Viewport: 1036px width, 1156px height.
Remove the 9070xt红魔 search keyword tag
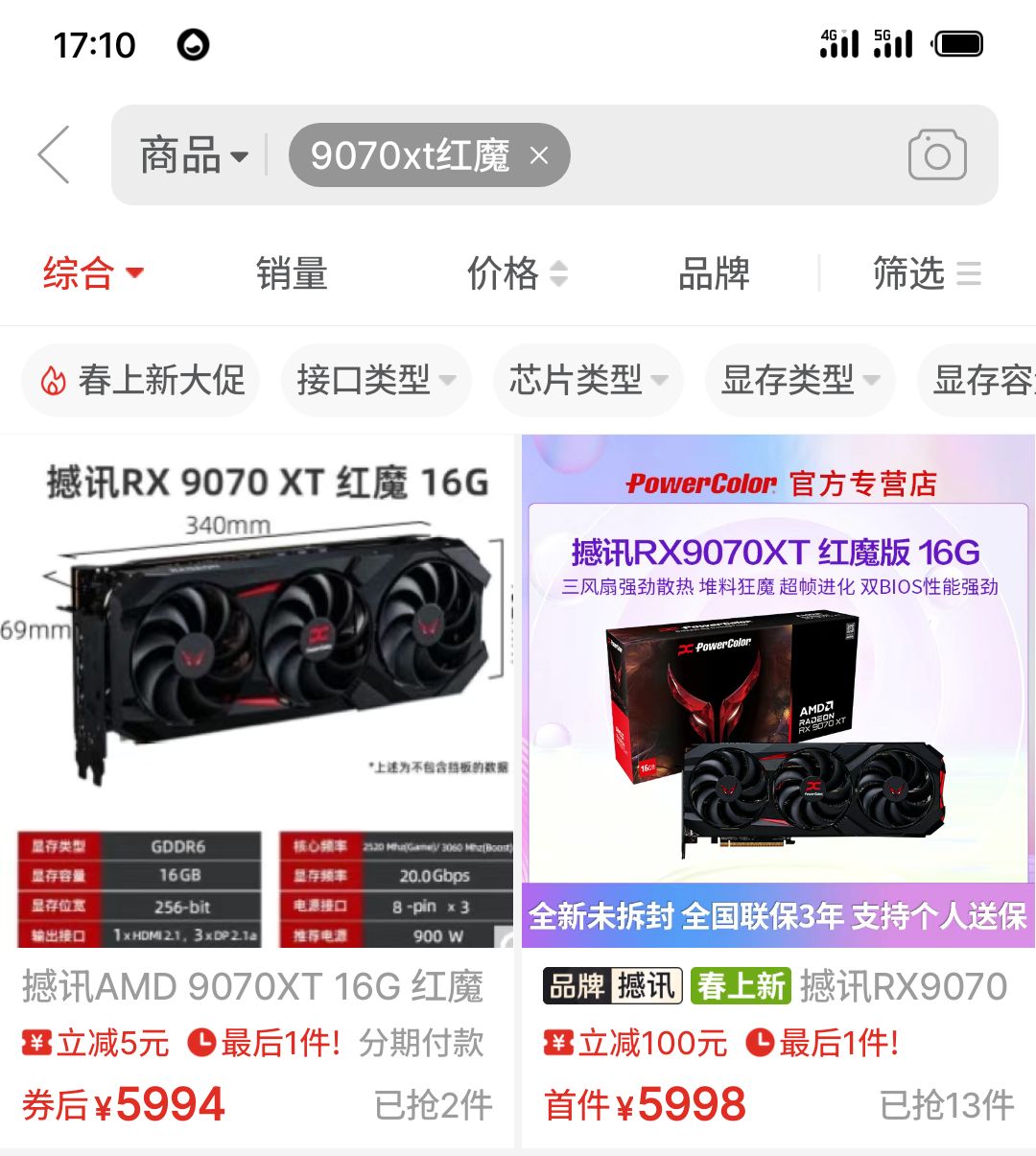[538, 154]
